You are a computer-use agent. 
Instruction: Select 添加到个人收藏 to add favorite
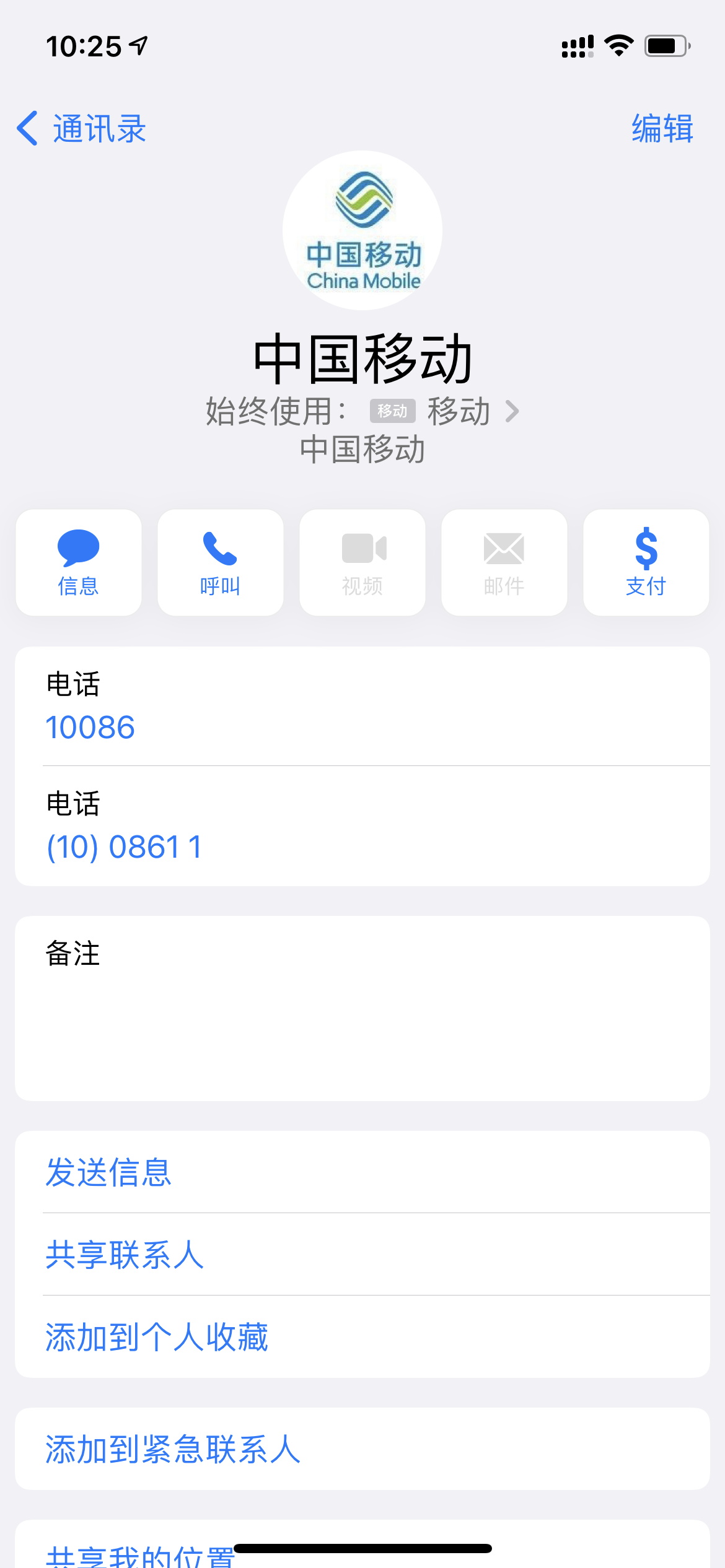tap(157, 1337)
